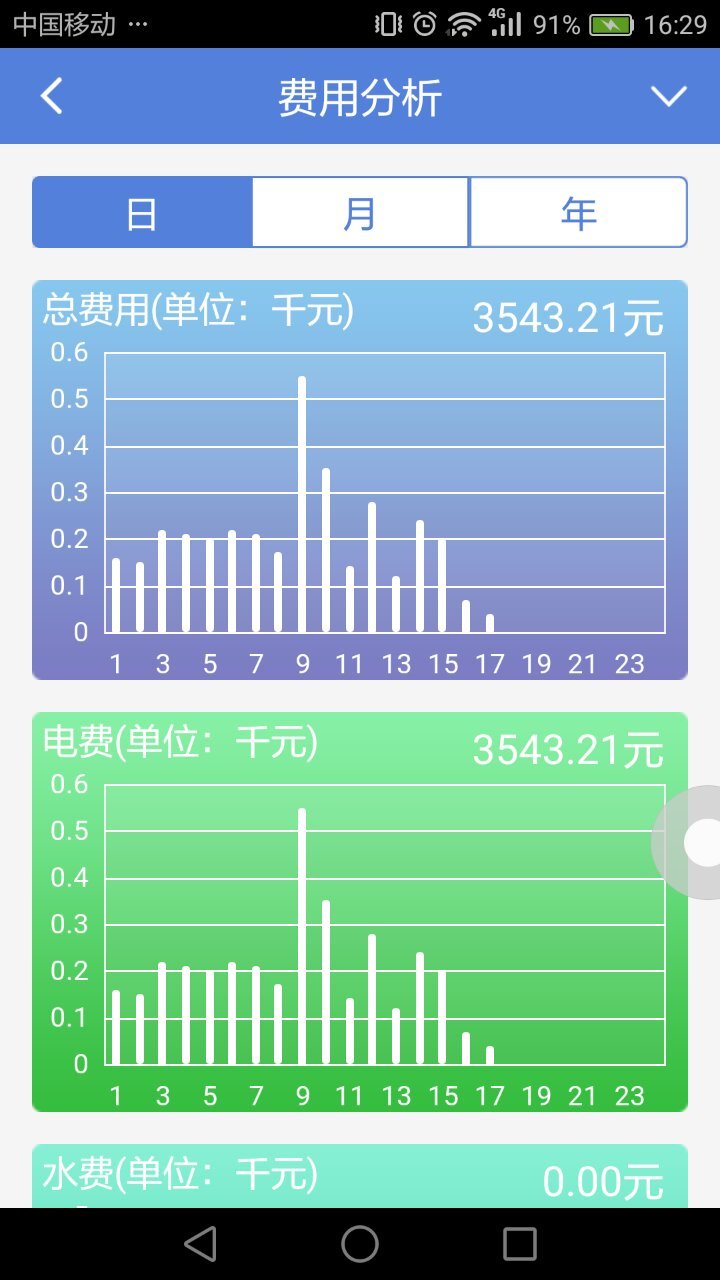Expand the dropdown arrow in the header
Screen dimensions: 720x1280
click(x=668, y=97)
